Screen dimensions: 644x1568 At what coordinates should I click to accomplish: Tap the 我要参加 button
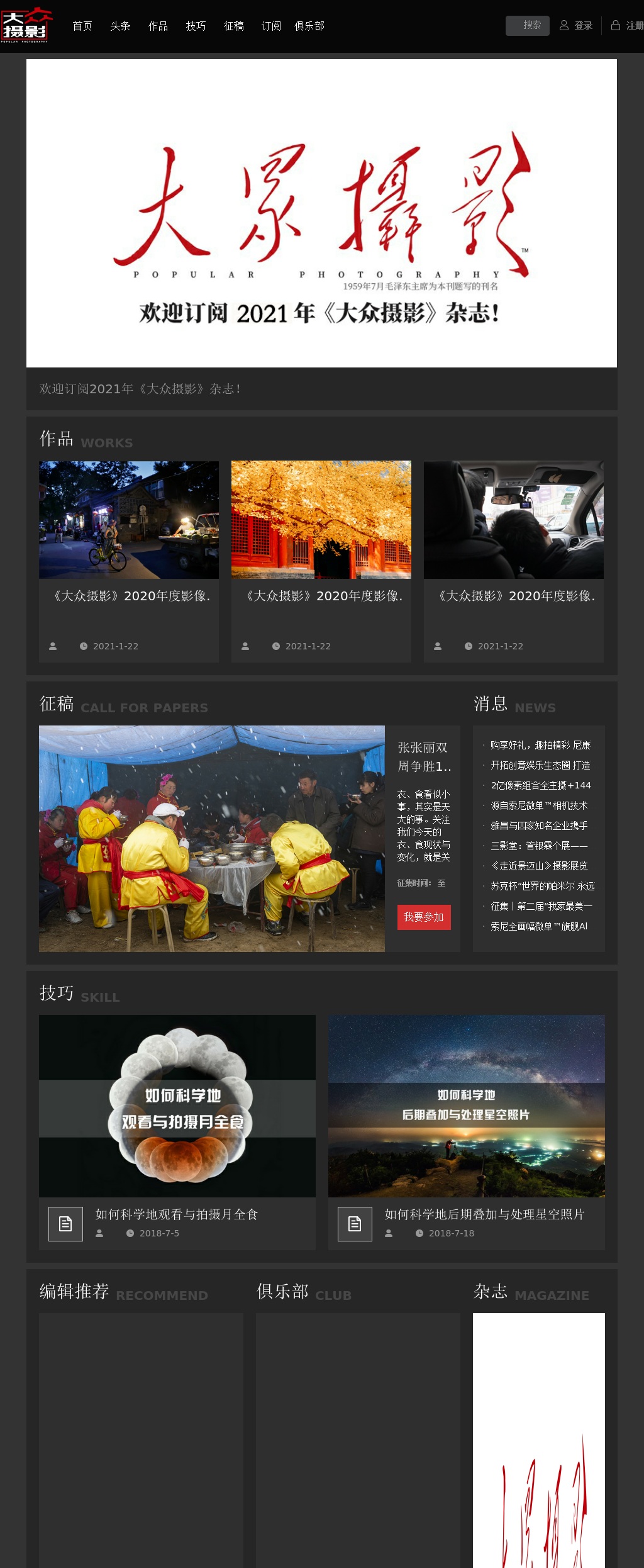423,917
